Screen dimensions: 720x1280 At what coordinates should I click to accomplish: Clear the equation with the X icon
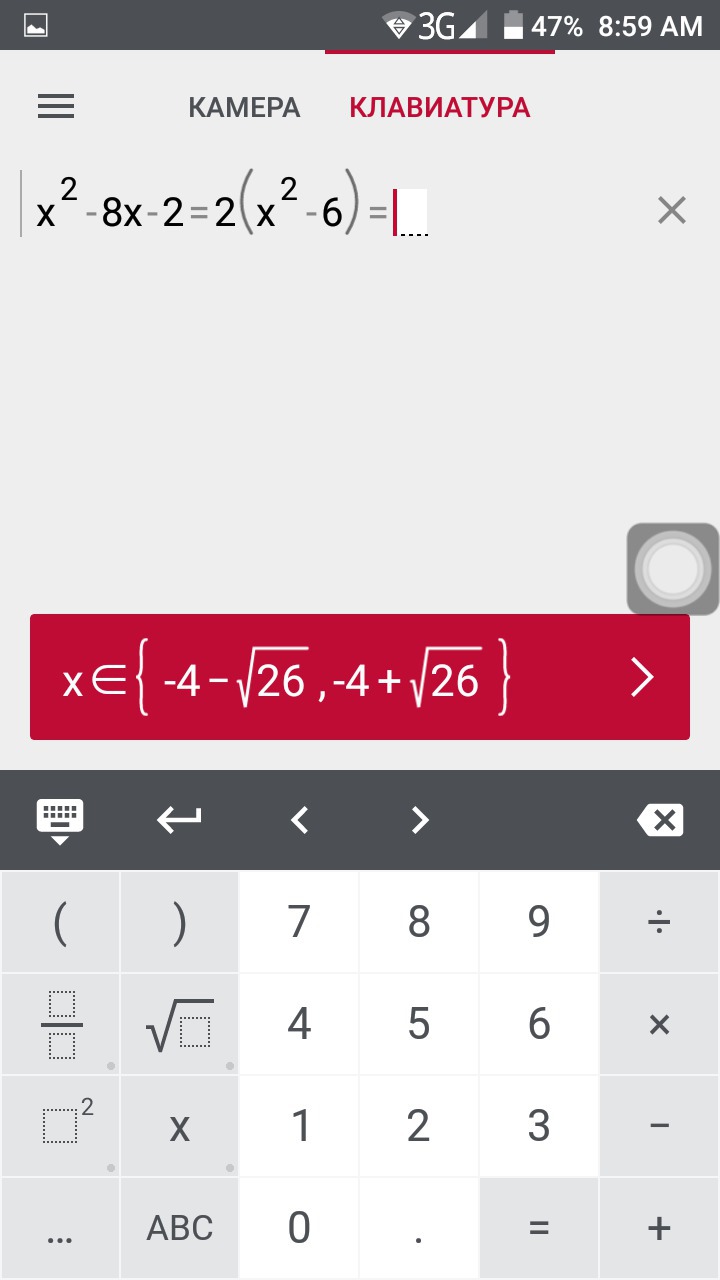tap(671, 211)
